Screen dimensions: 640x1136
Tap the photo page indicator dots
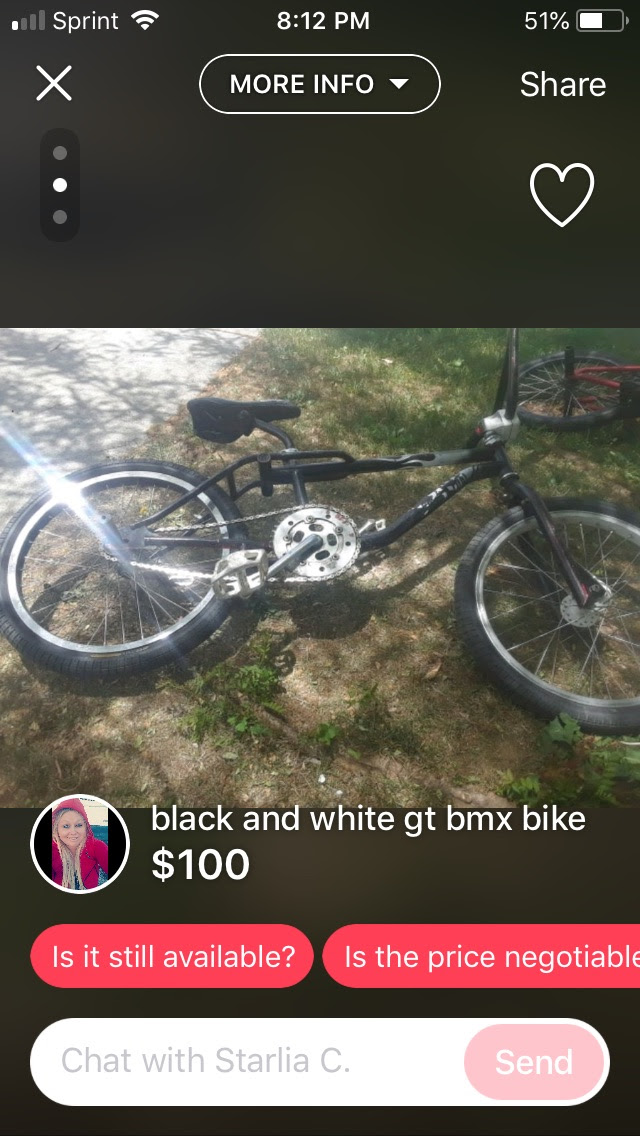click(60, 185)
